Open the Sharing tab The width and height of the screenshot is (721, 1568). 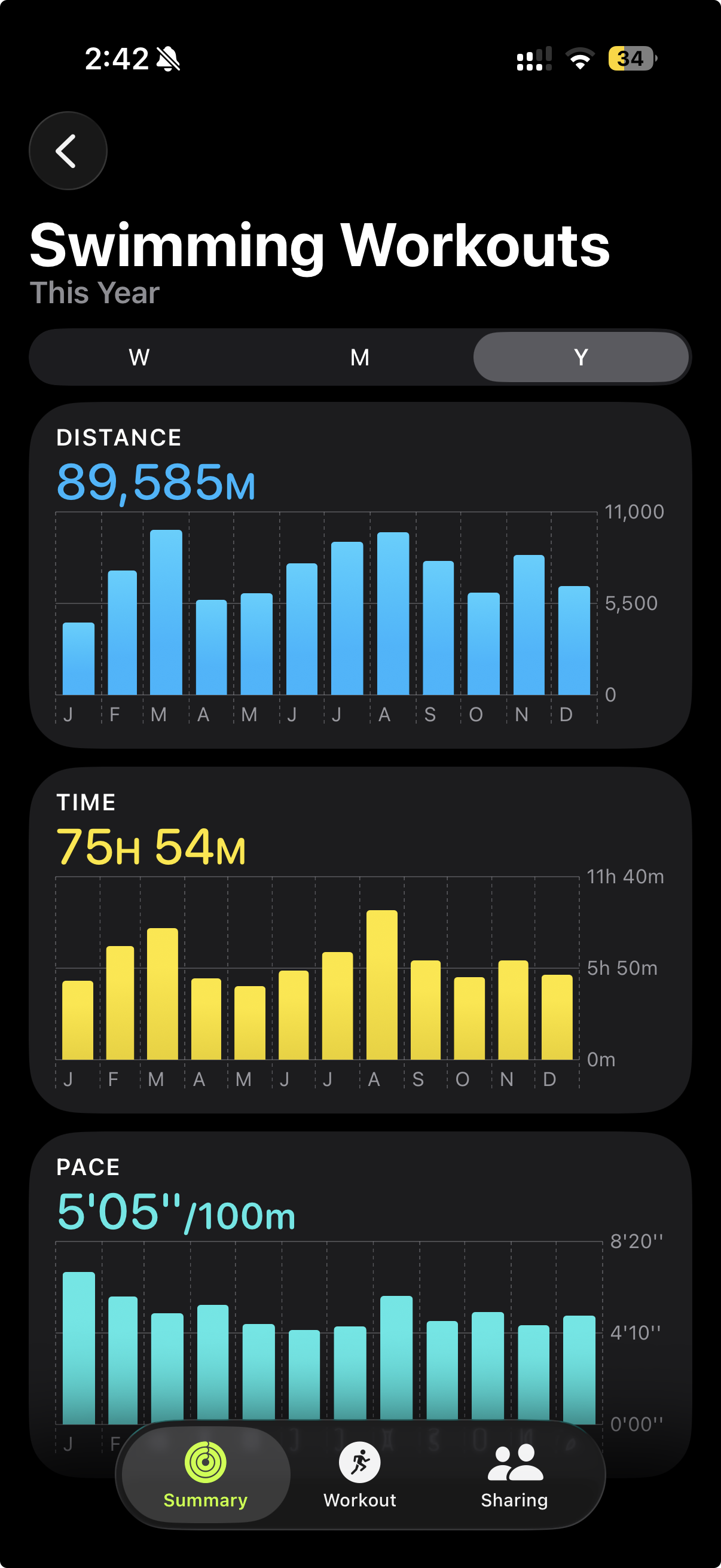(514, 1474)
